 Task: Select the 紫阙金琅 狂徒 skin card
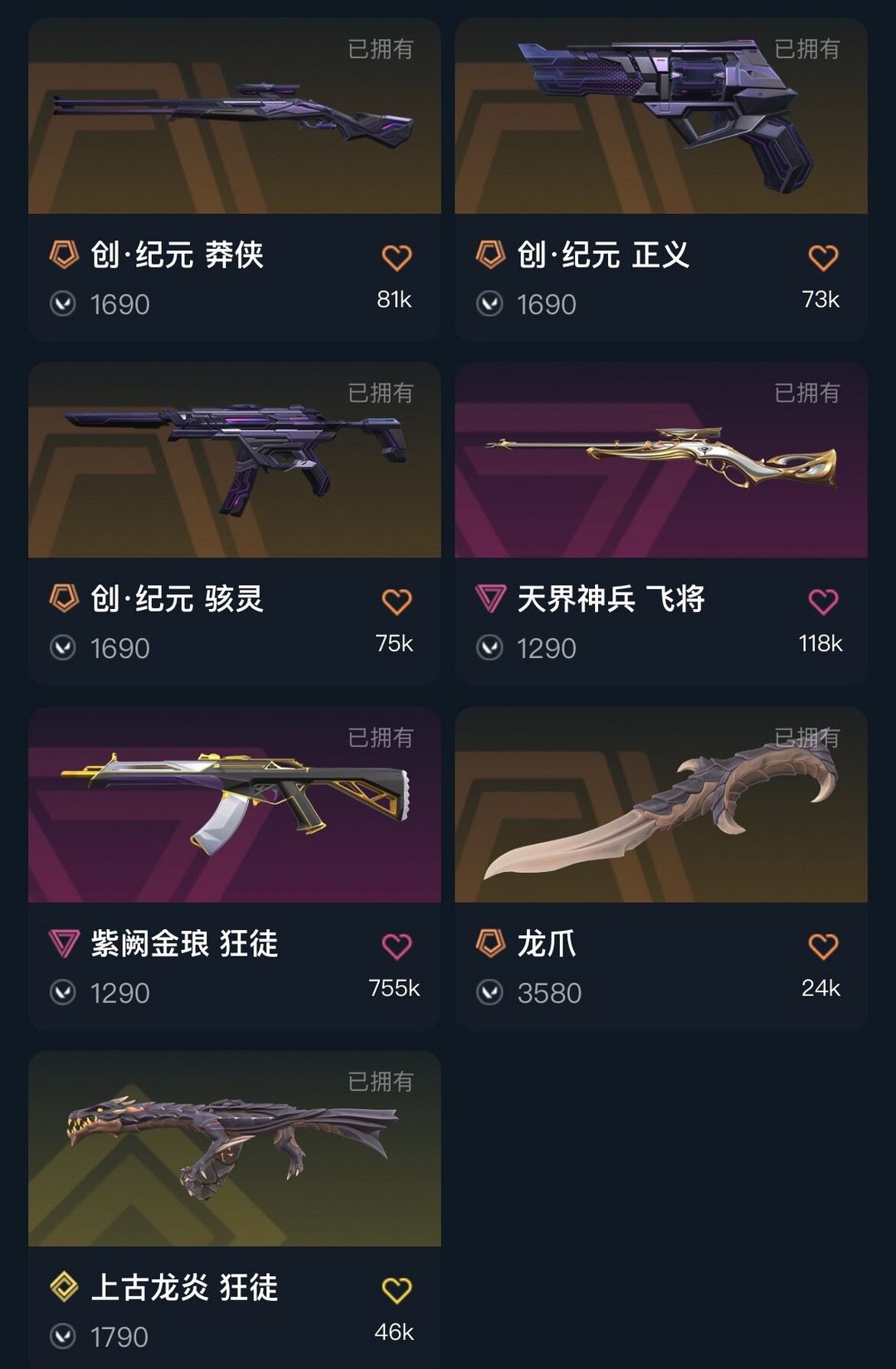pyautogui.click(x=235, y=869)
